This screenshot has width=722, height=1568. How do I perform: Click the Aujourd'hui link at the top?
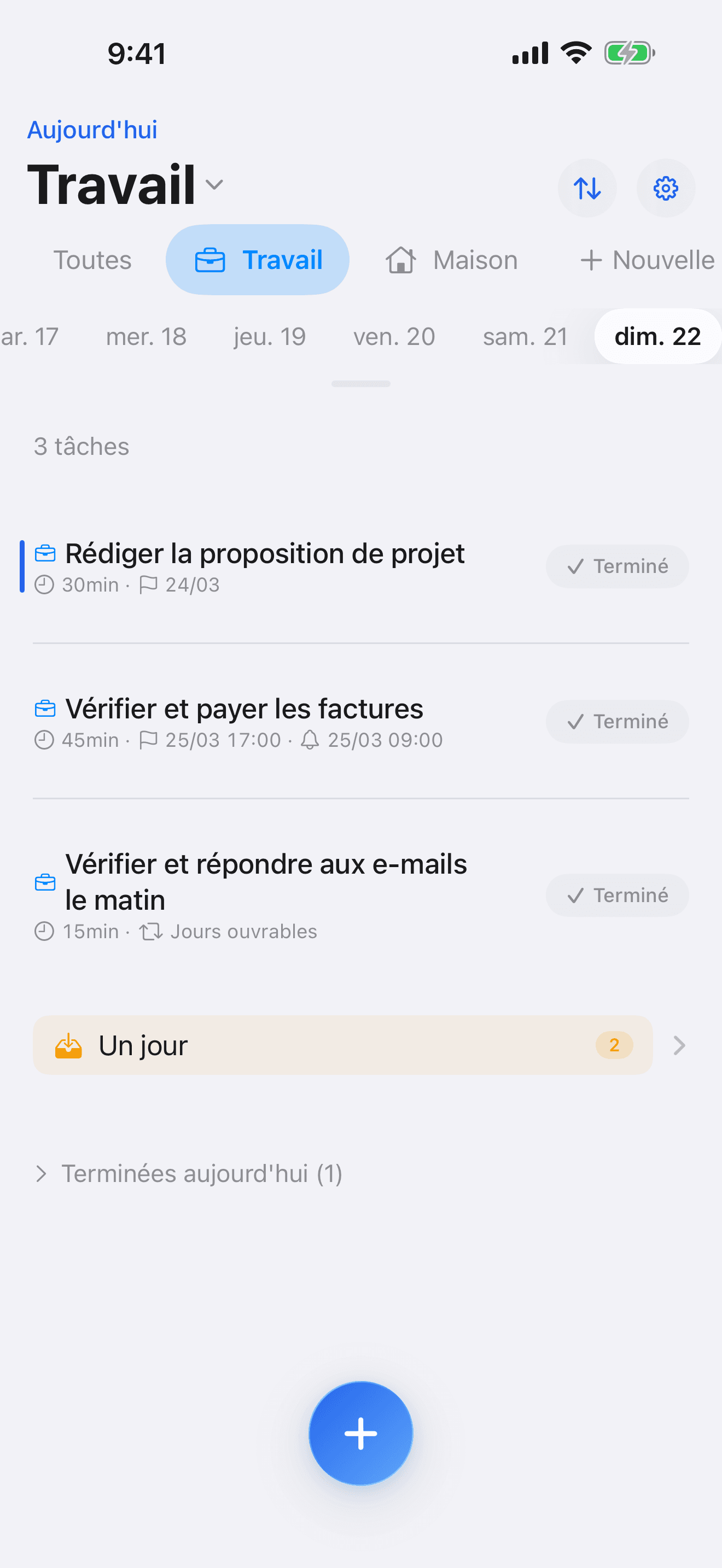tap(92, 129)
